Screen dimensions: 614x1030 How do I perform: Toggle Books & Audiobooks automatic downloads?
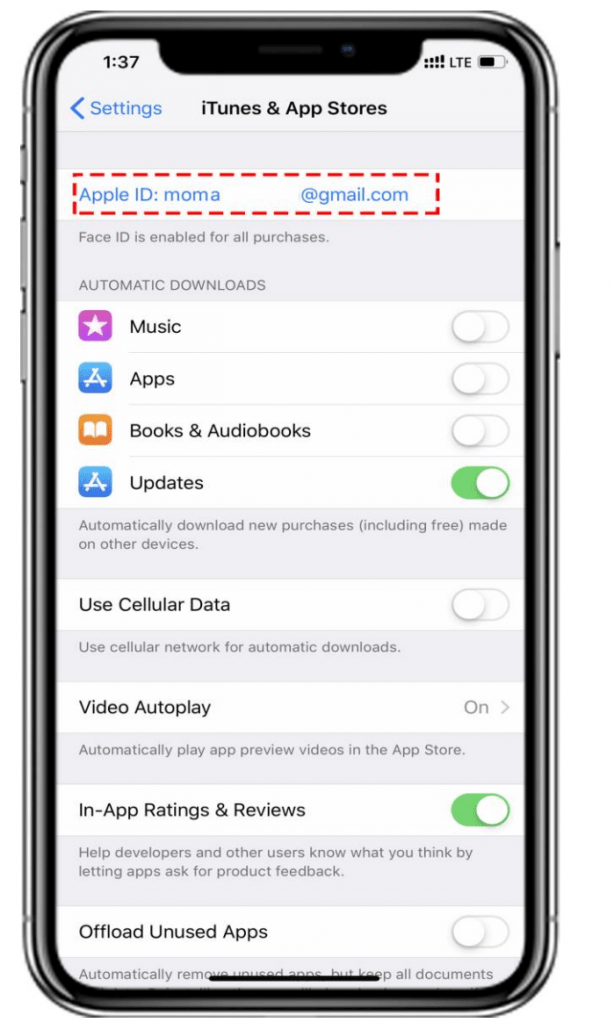tap(480, 431)
